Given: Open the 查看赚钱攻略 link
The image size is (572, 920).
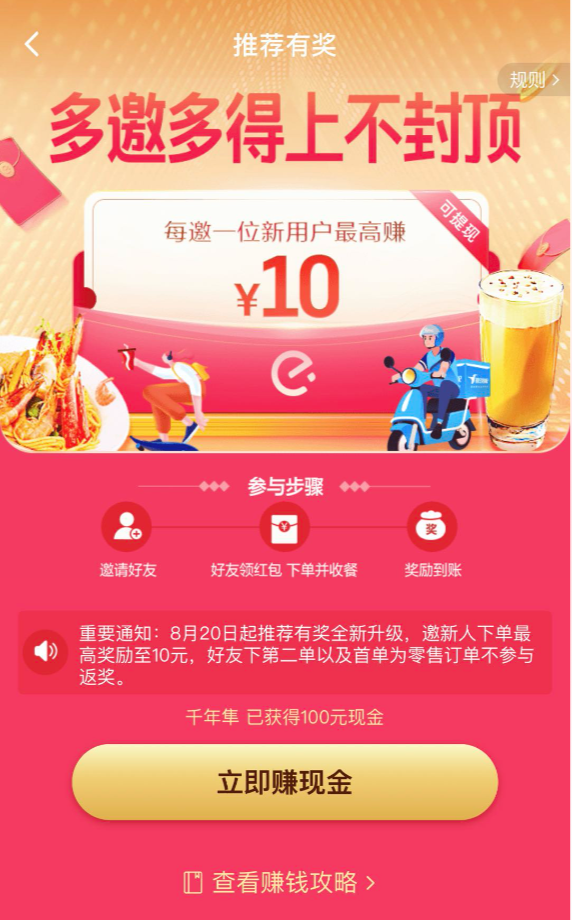Looking at the screenshot, I should (x=279, y=882).
